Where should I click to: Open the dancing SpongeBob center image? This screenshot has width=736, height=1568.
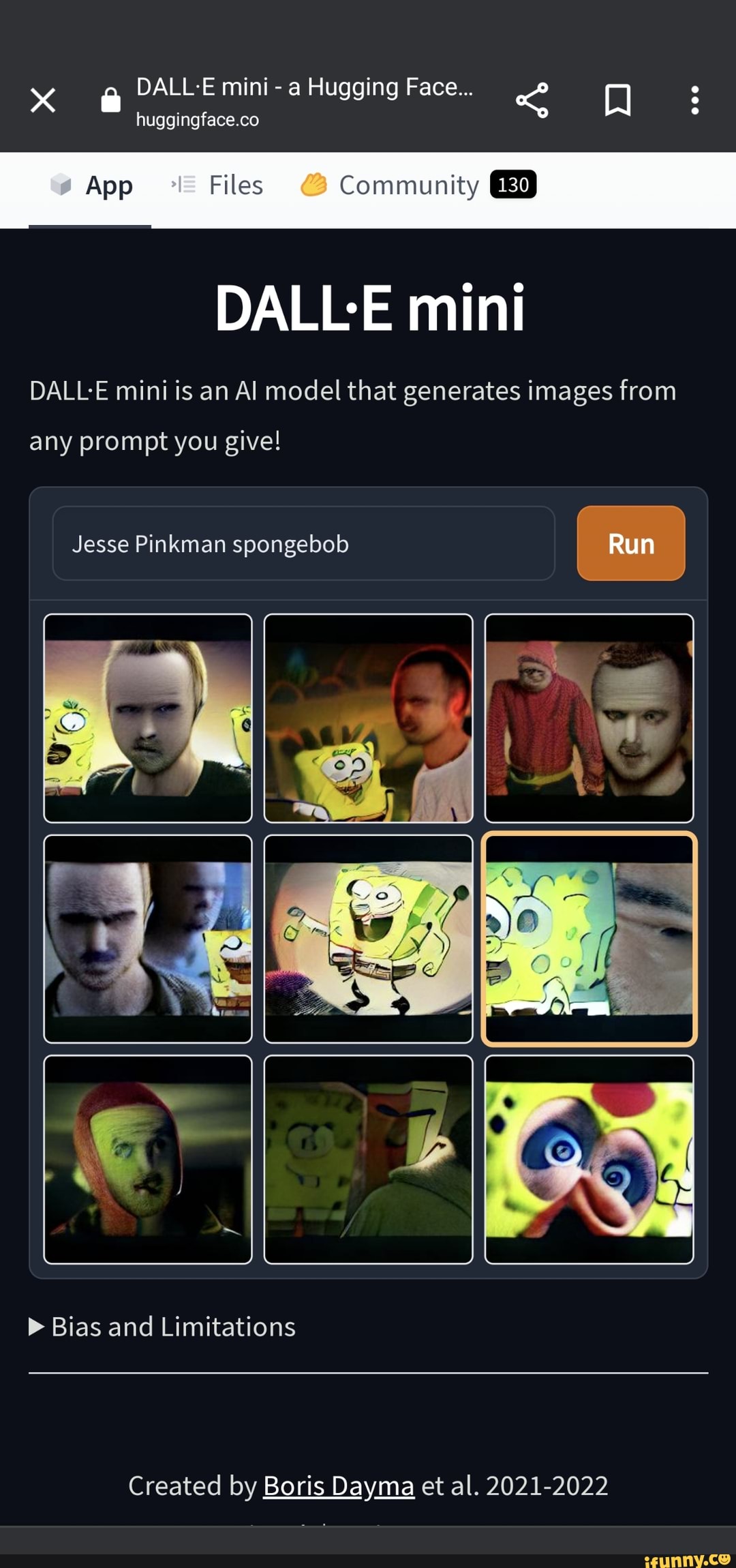(368, 939)
